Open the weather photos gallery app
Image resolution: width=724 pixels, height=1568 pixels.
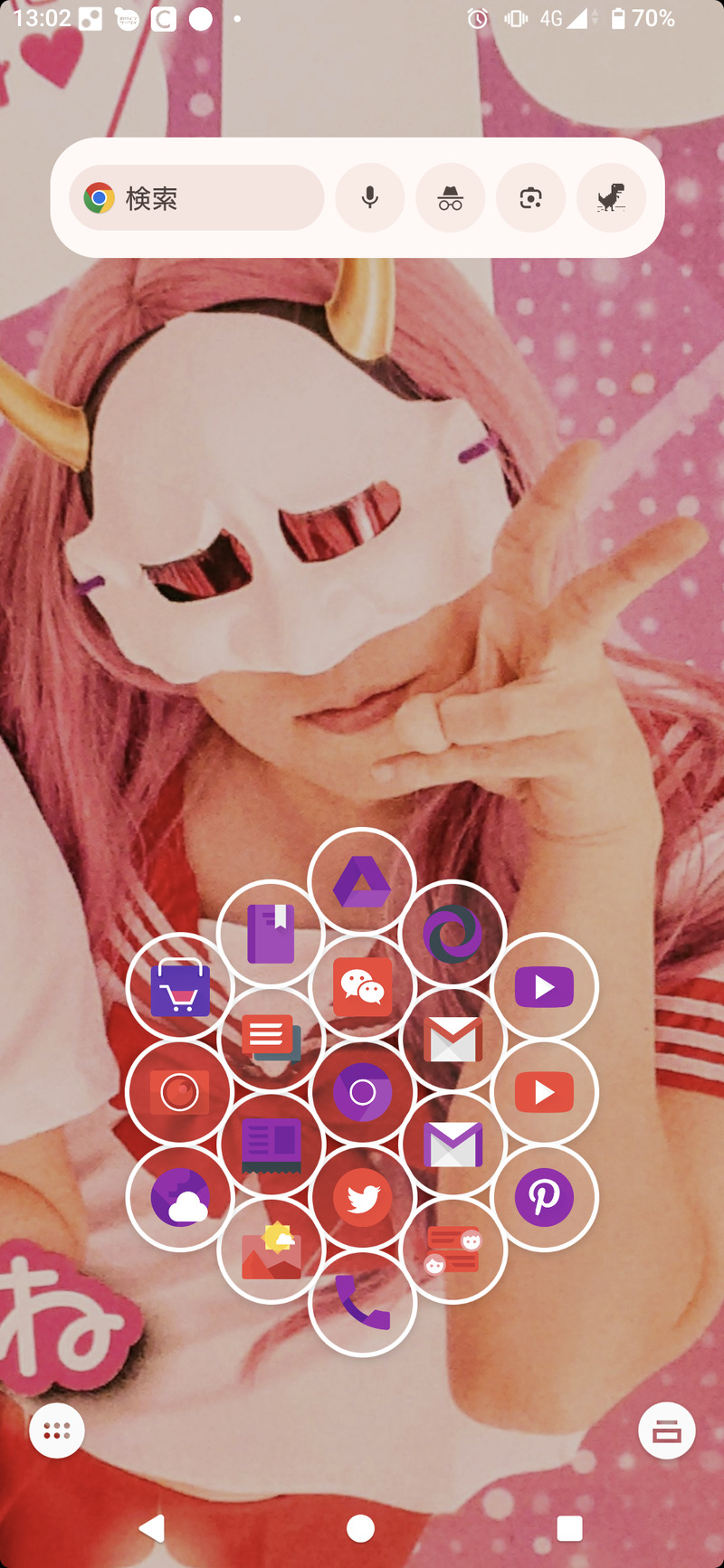(x=271, y=1250)
